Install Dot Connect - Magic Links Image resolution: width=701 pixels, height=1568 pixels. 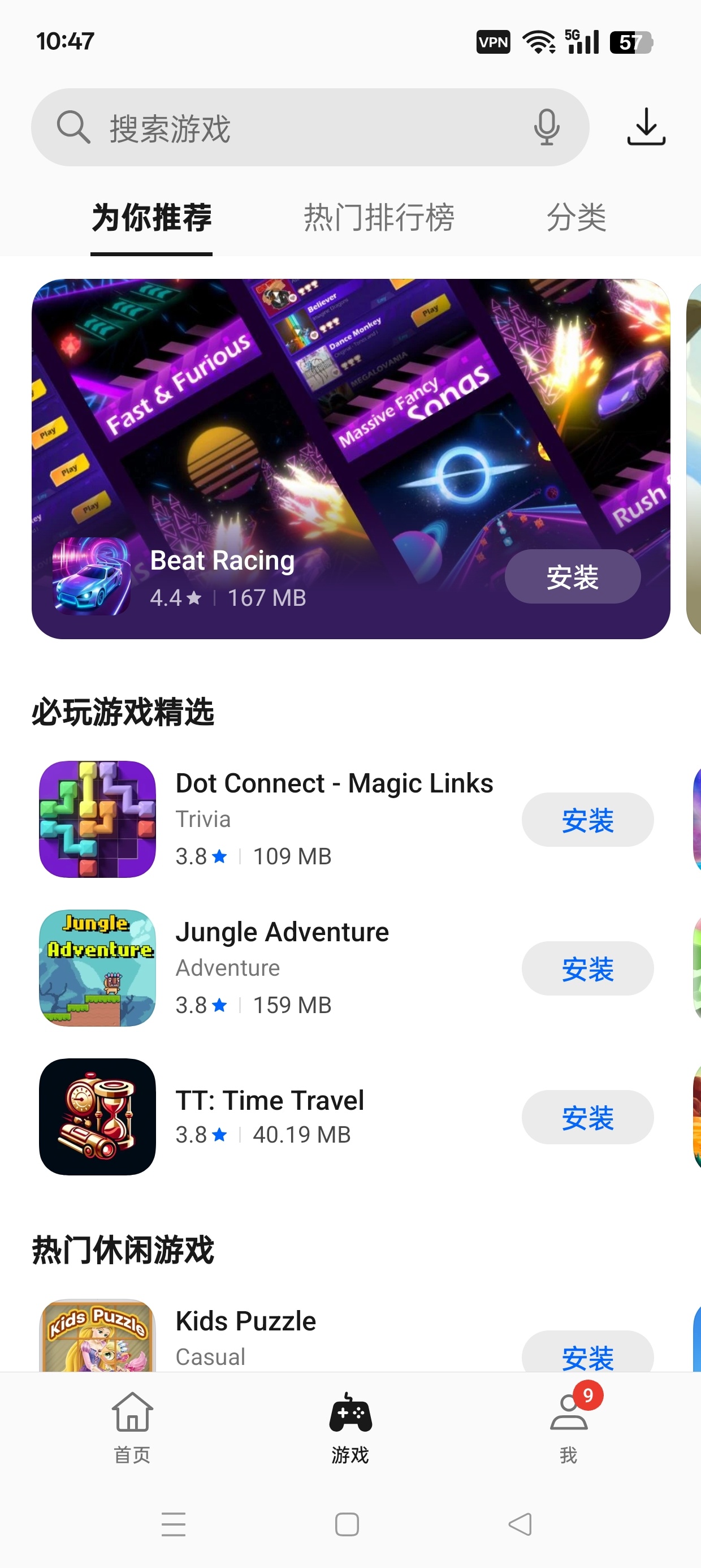pyautogui.click(x=587, y=819)
